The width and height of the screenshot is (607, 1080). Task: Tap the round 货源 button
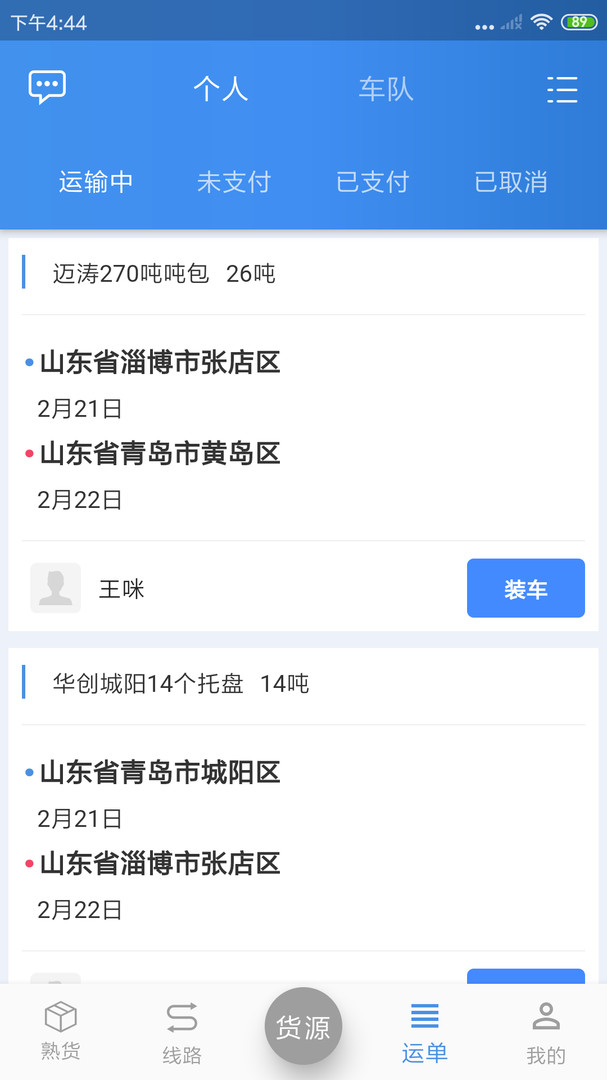click(x=303, y=1027)
